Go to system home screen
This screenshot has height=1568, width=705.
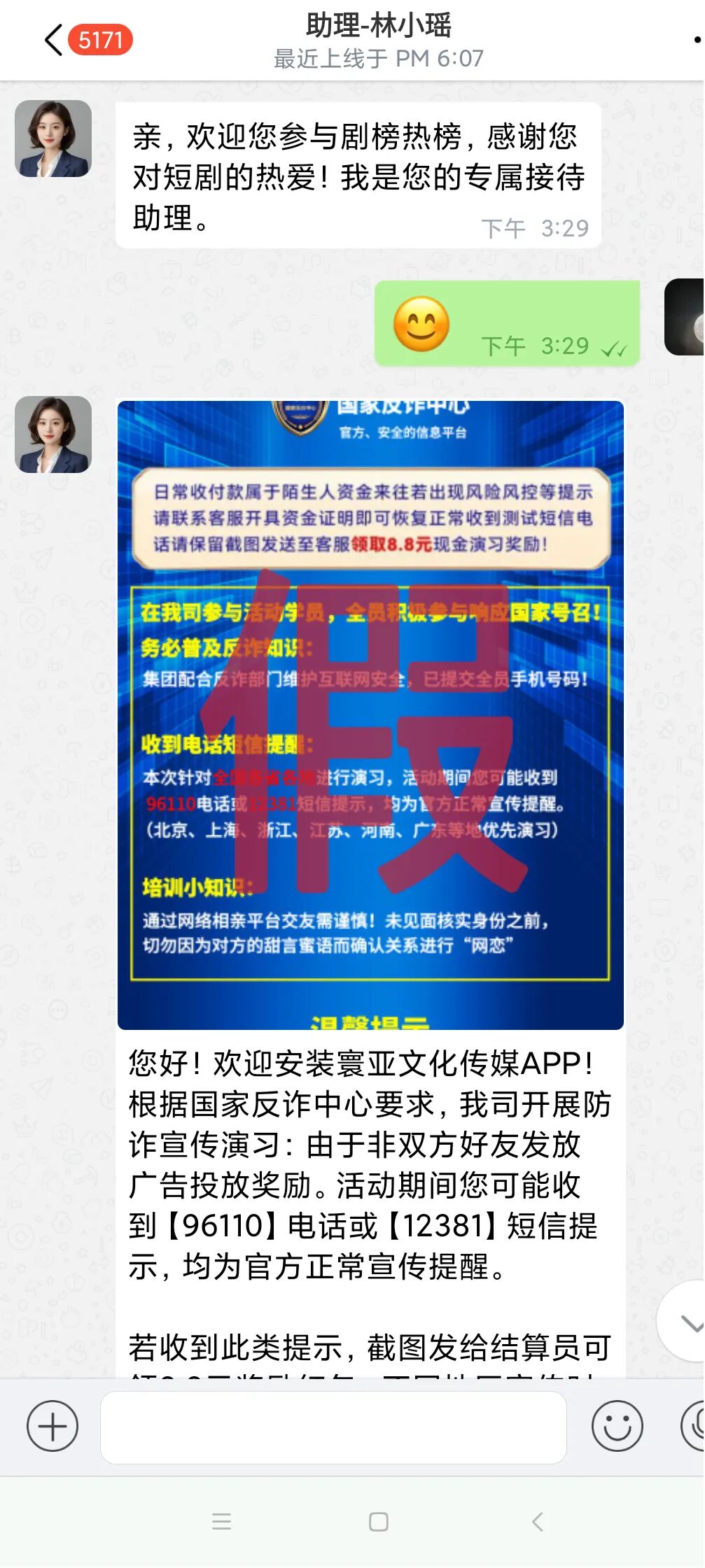pos(378,1522)
